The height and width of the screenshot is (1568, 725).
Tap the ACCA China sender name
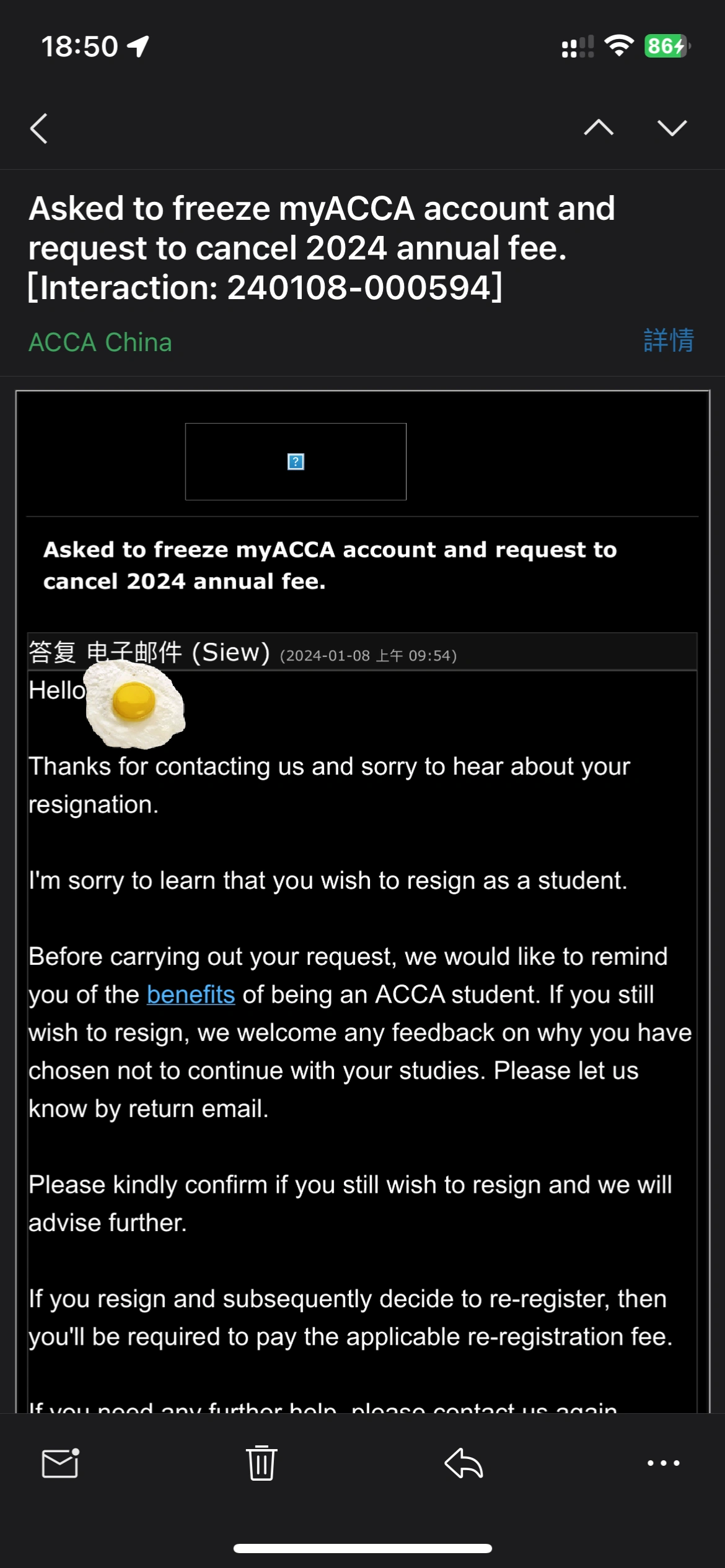(101, 342)
